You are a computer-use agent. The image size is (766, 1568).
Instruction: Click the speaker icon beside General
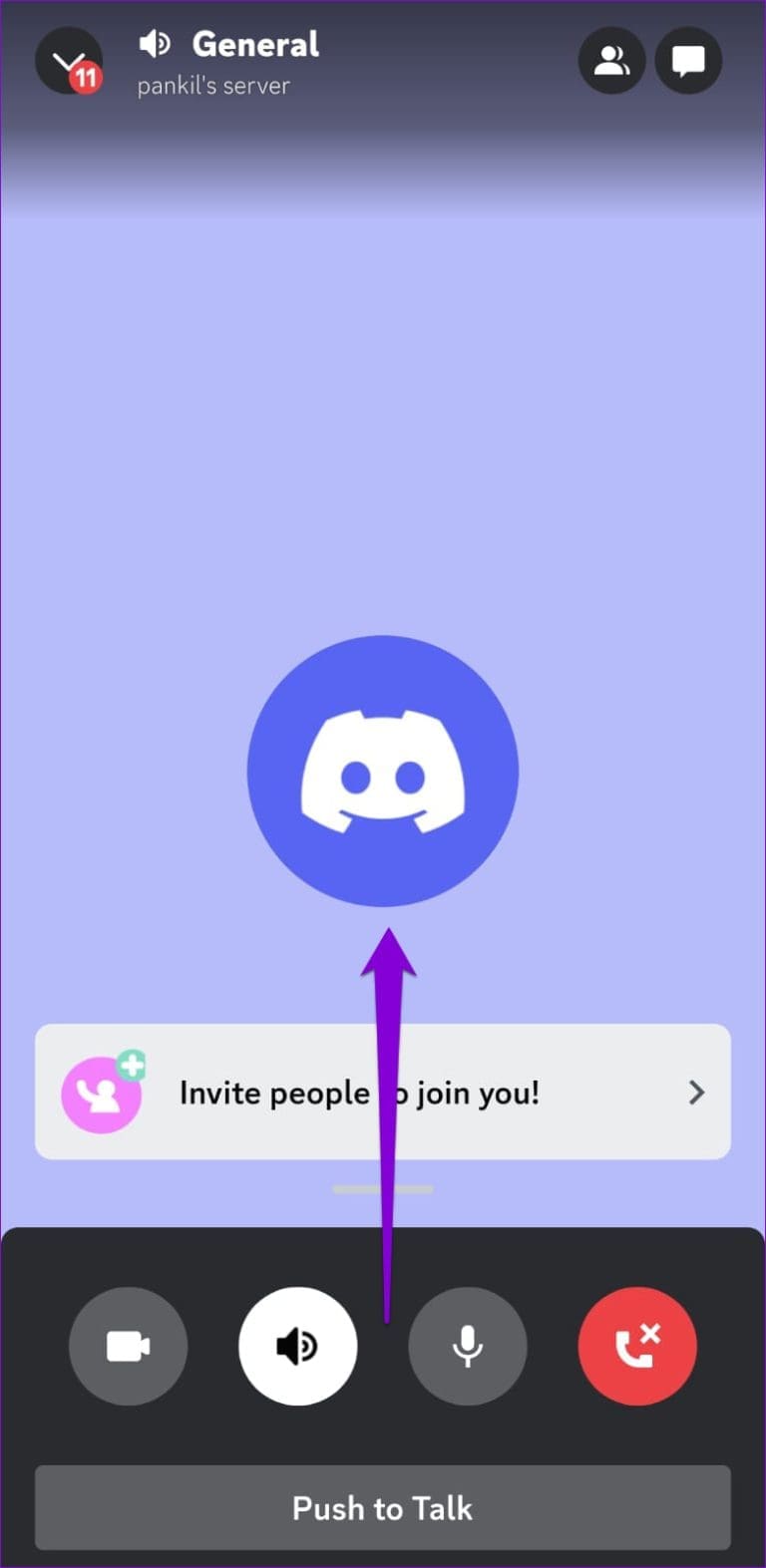[155, 44]
